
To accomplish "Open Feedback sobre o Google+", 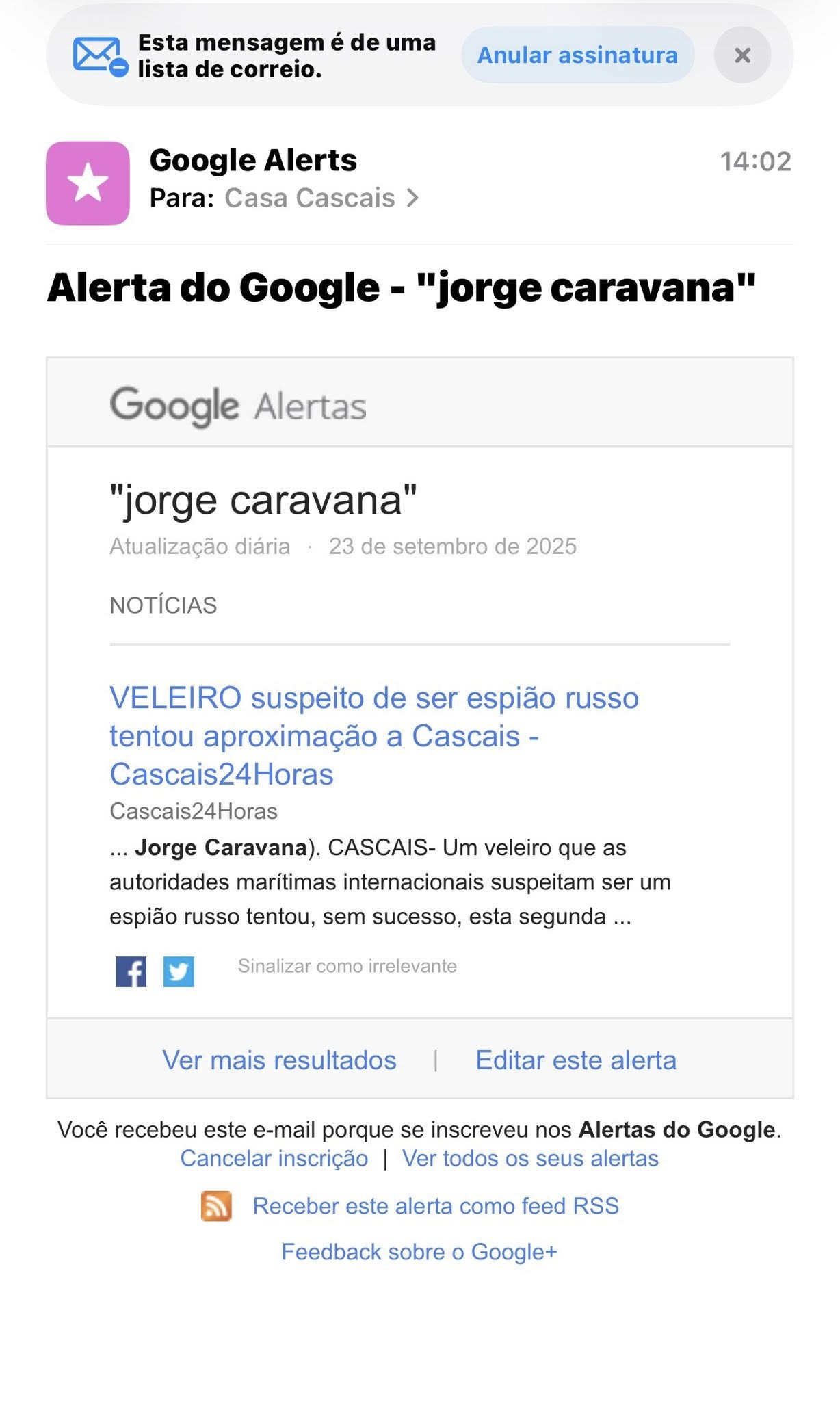I will (419, 1252).
